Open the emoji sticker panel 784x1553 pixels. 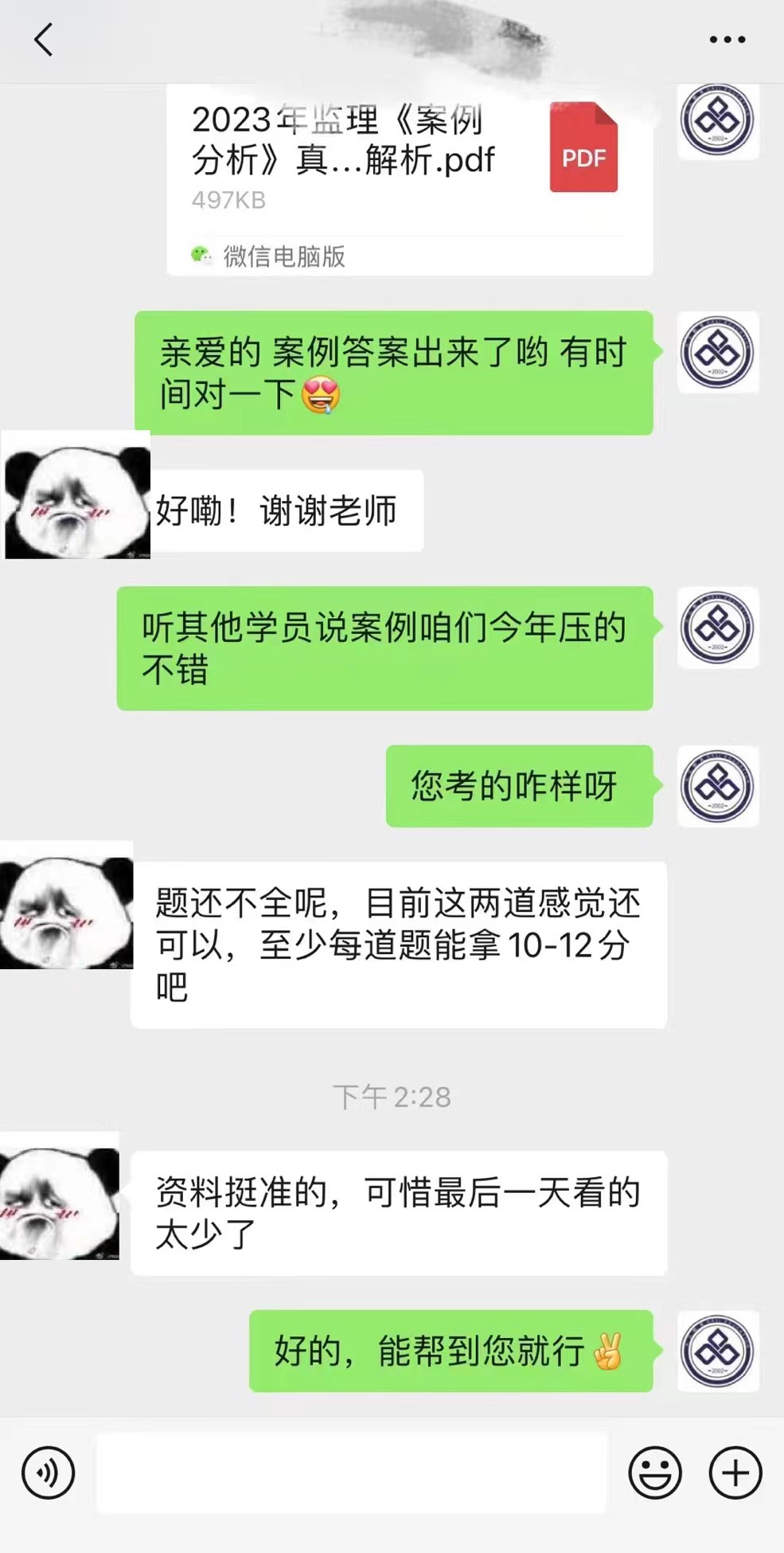click(x=655, y=1473)
